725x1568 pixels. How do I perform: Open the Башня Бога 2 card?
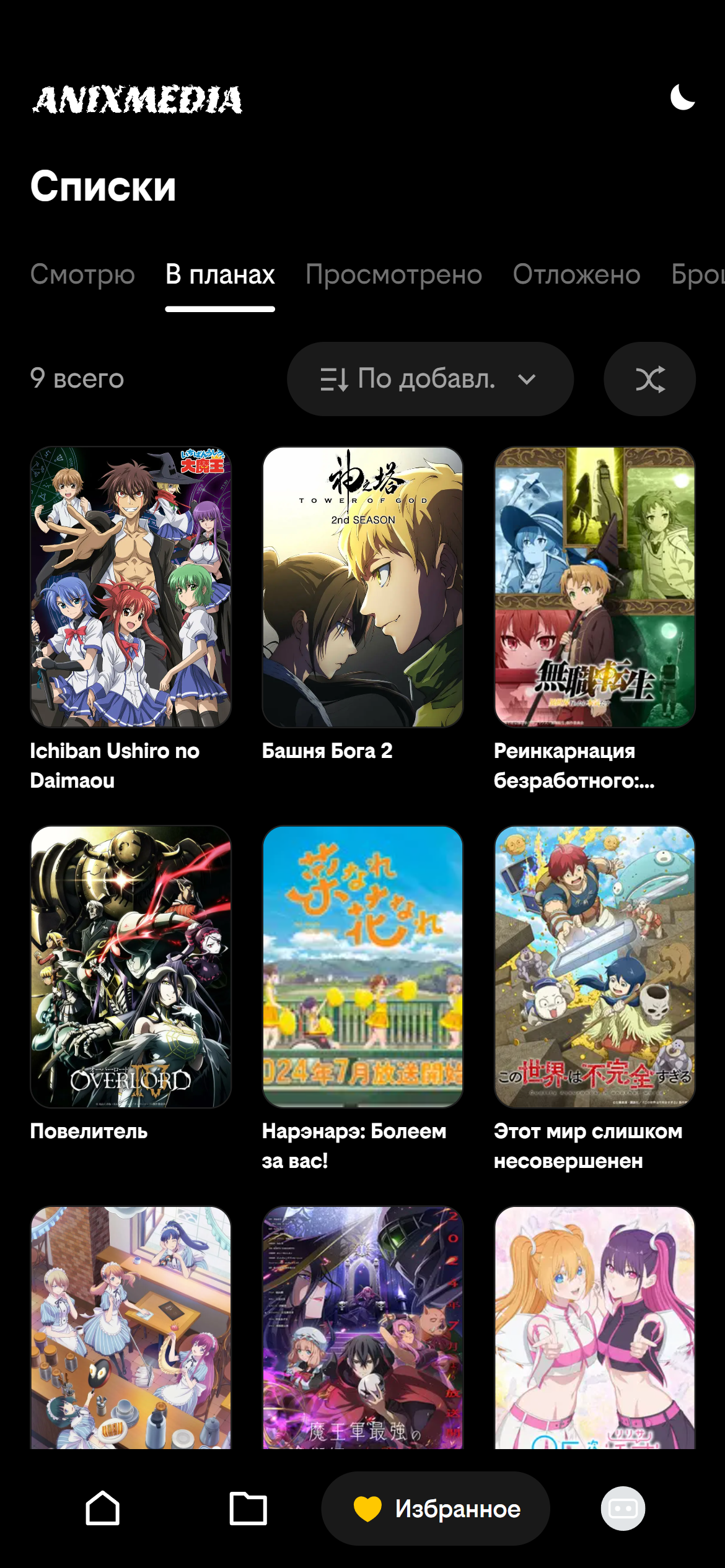tap(362, 587)
